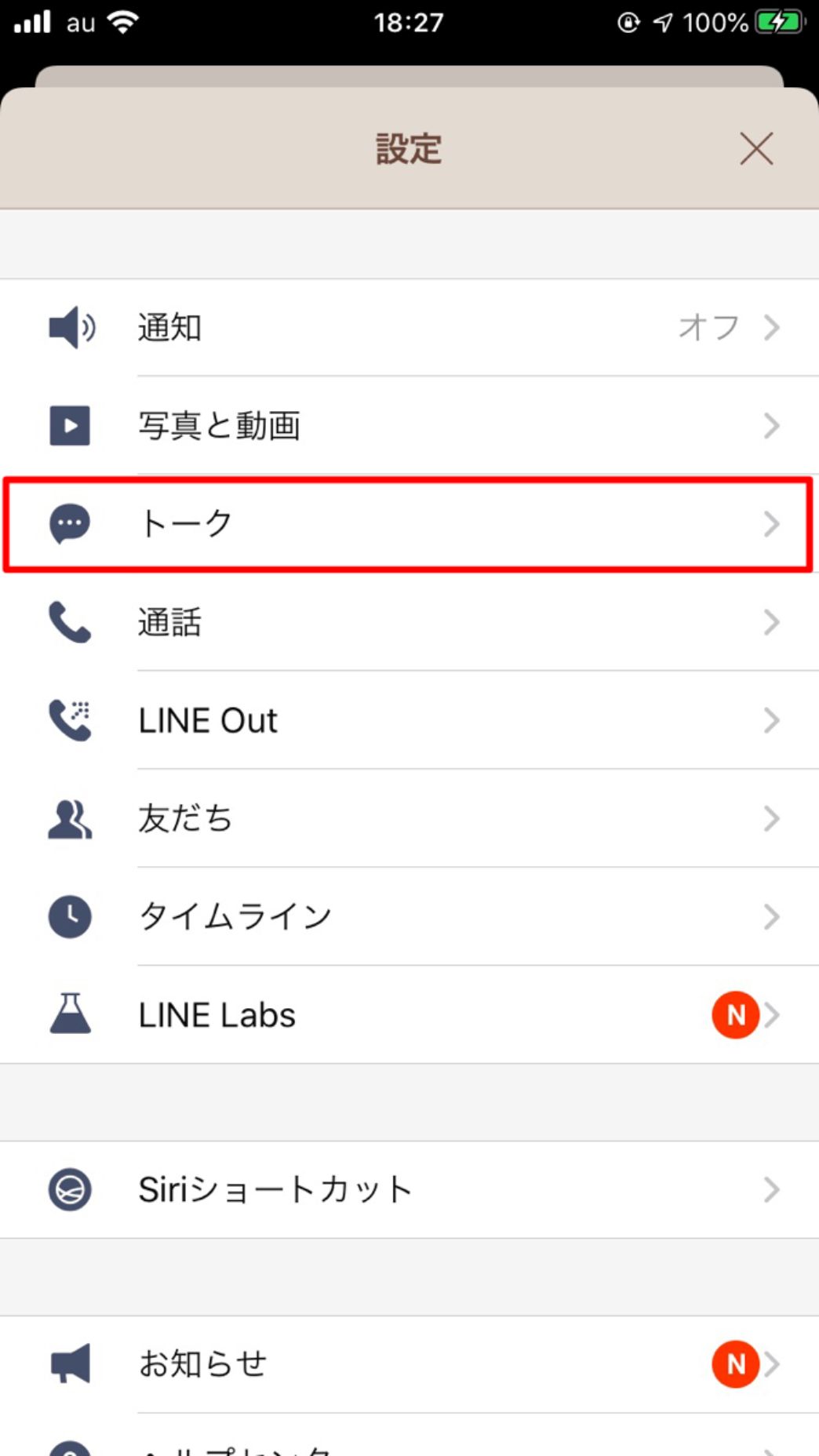Expand the 友だち settings chevron
Viewport: 819px width, 1456px height.
(772, 818)
